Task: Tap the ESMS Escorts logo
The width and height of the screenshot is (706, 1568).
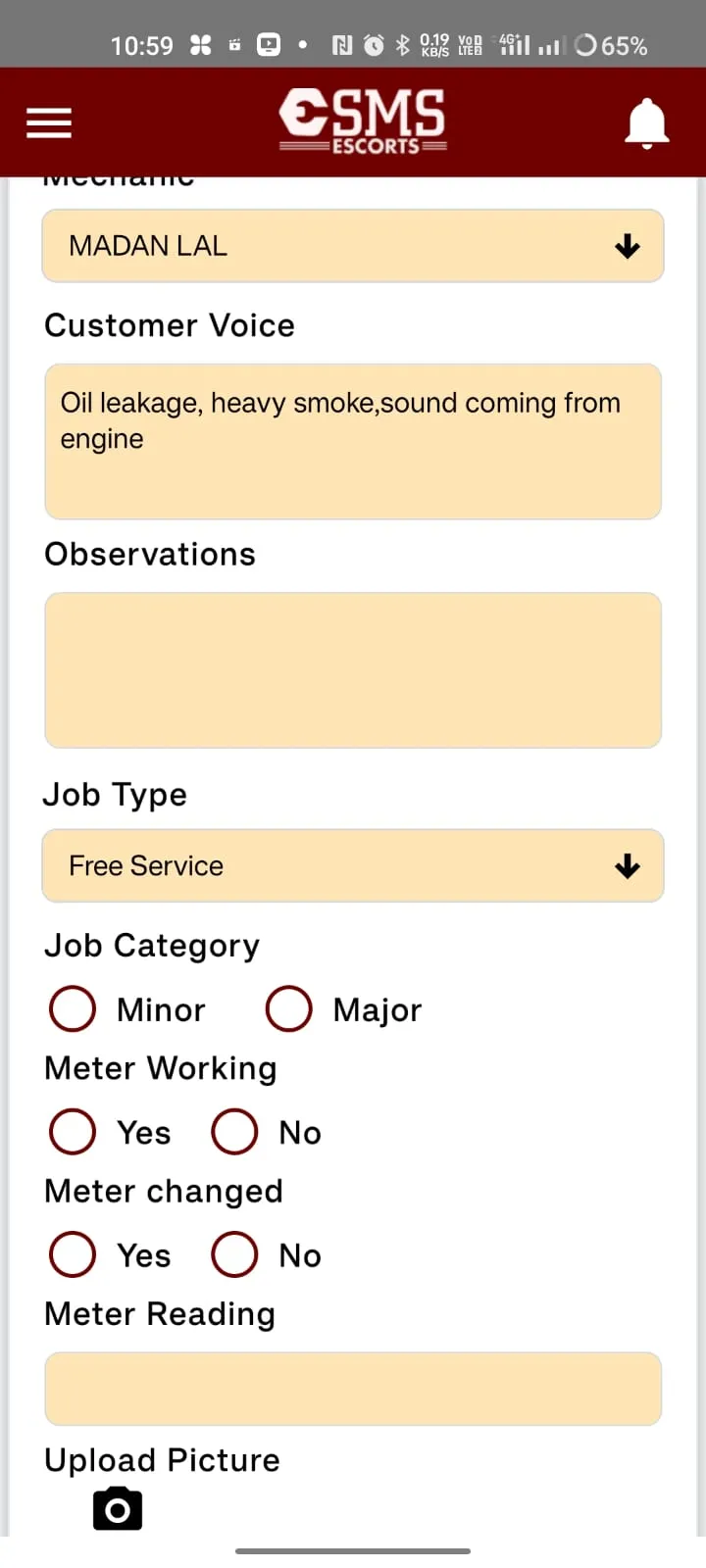Action: 362,120
